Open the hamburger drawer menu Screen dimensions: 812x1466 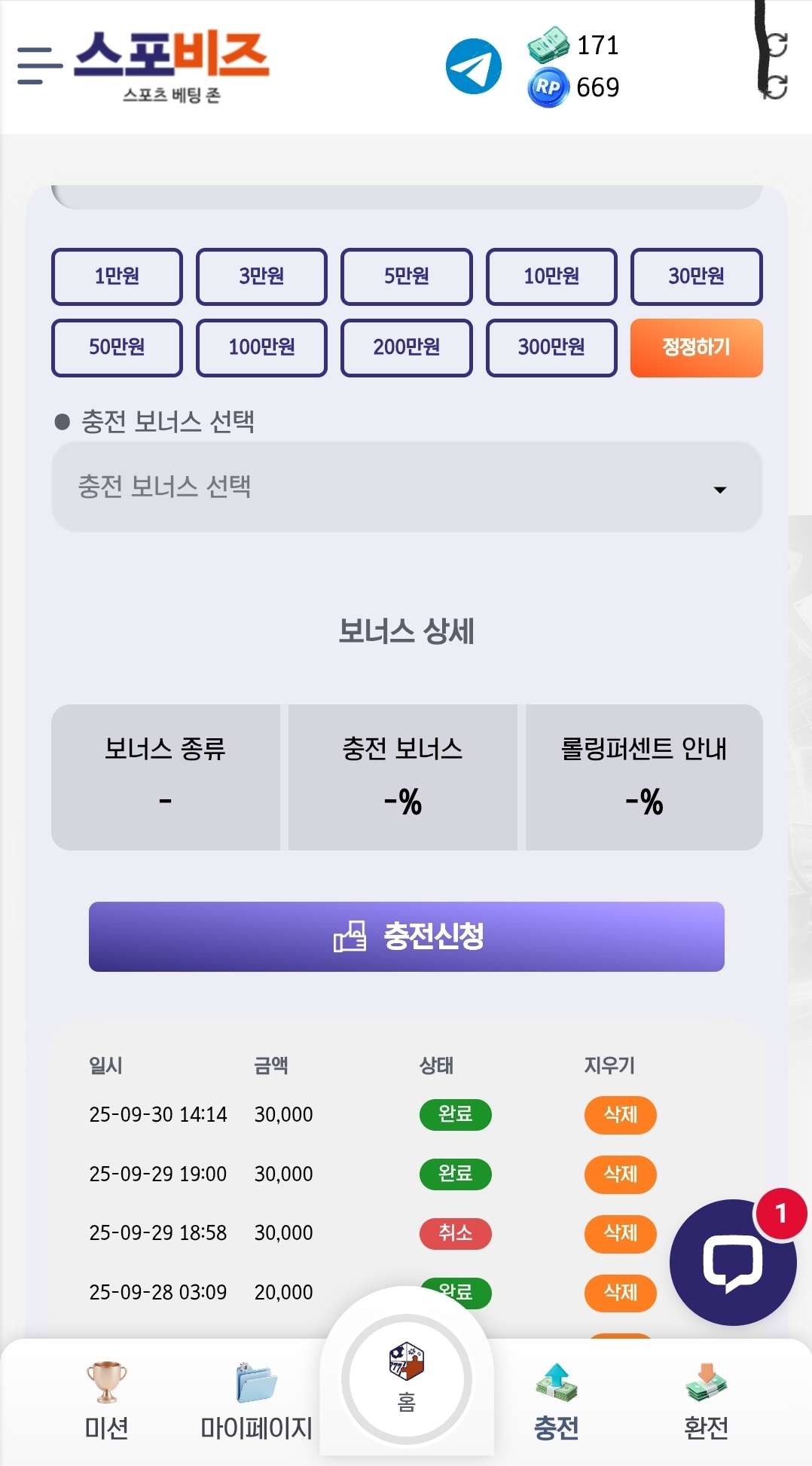coord(39,66)
